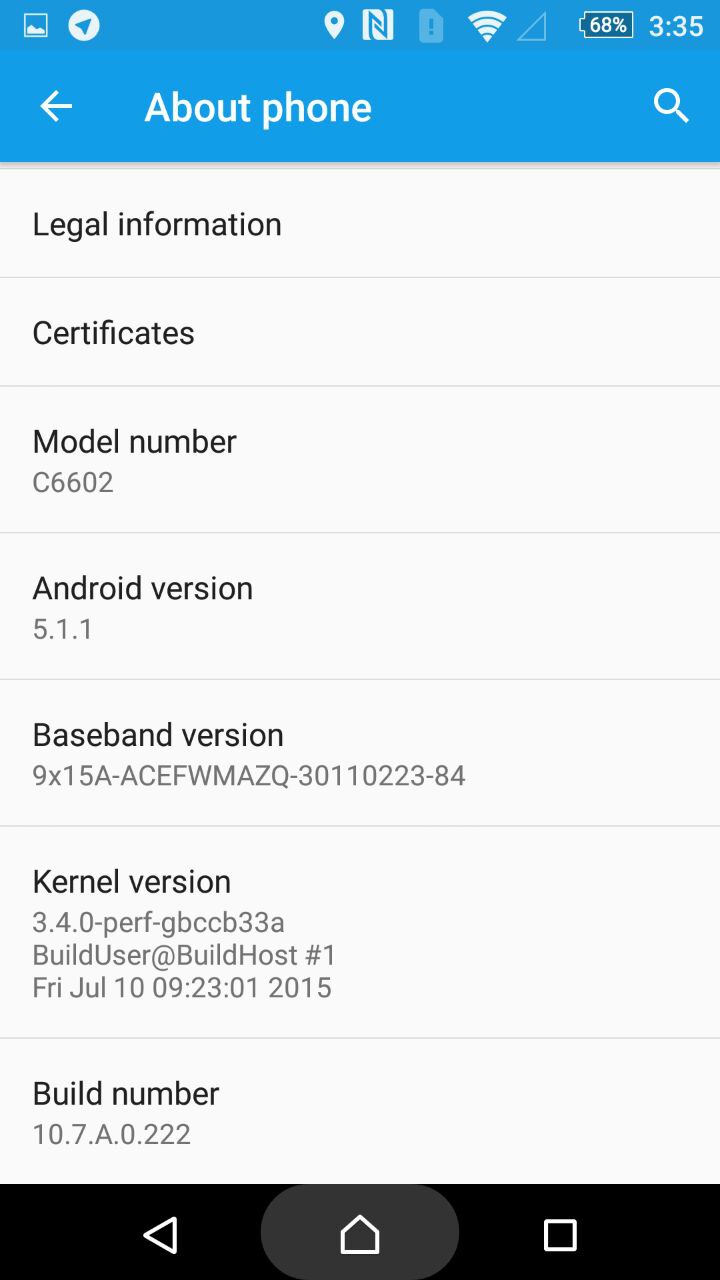This screenshot has height=1280, width=720.
Task: Tap the Model number row
Action: click(360, 460)
